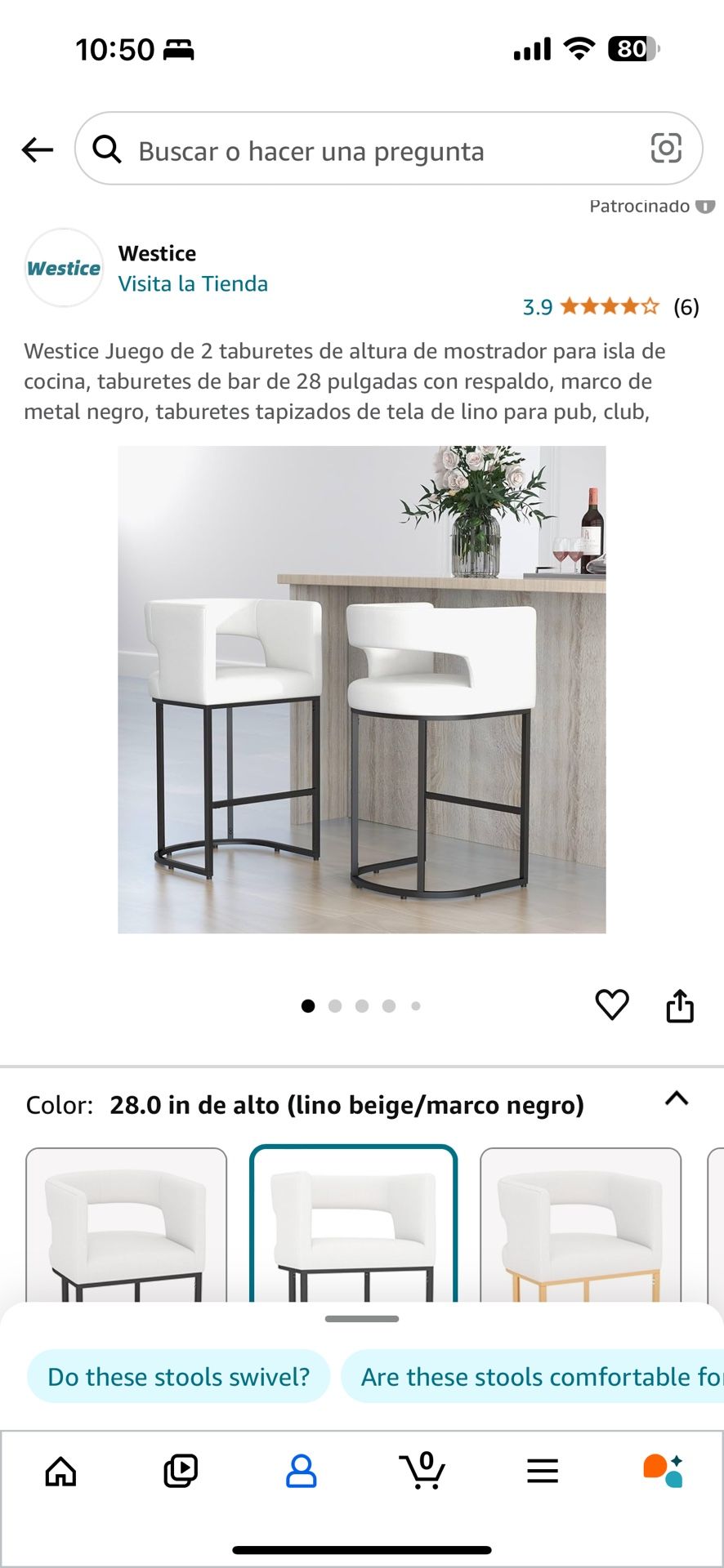The width and height of the screenshot is (724, 1568).
Task: View the 3.9 star customer reviews
Action: (609, 307)
